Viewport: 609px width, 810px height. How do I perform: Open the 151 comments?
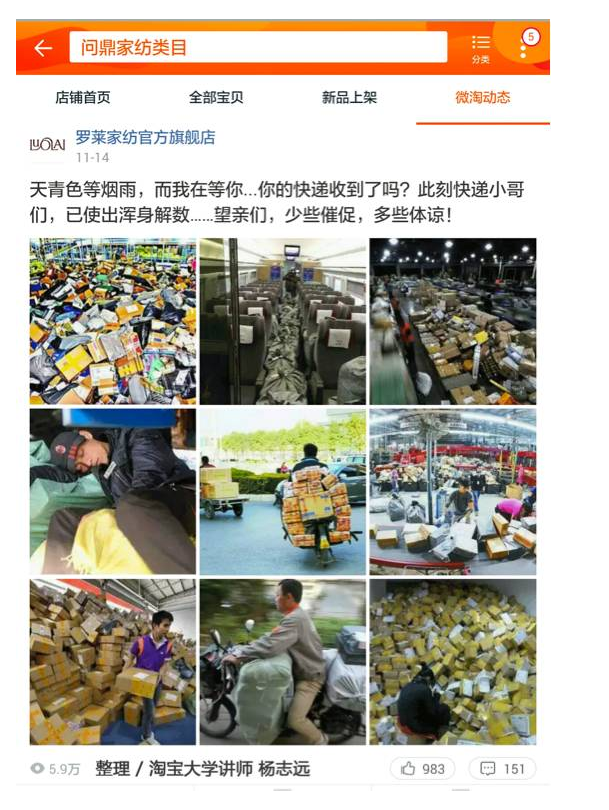point(502,768)
